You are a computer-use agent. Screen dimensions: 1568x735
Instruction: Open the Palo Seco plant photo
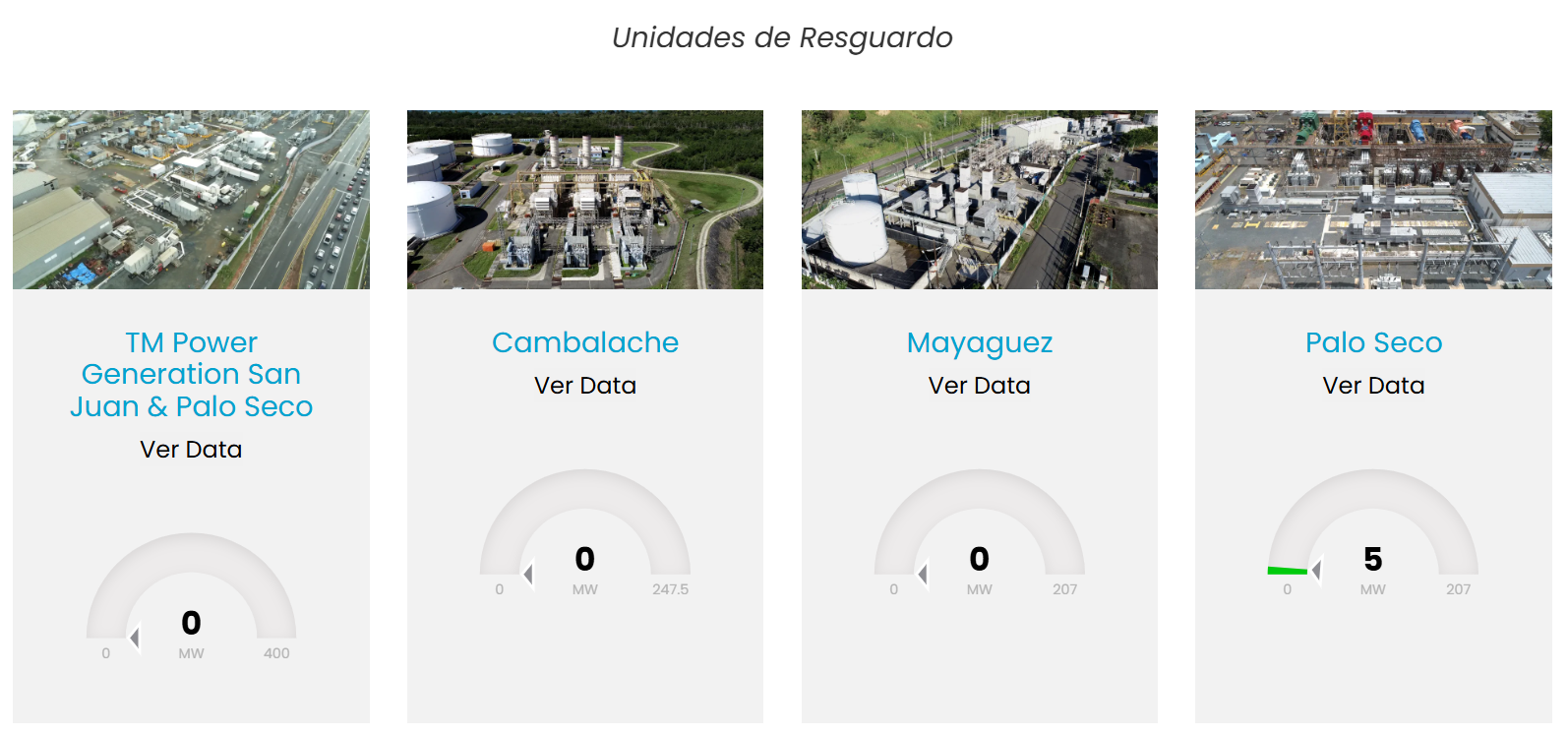(x=1373, y=200)
